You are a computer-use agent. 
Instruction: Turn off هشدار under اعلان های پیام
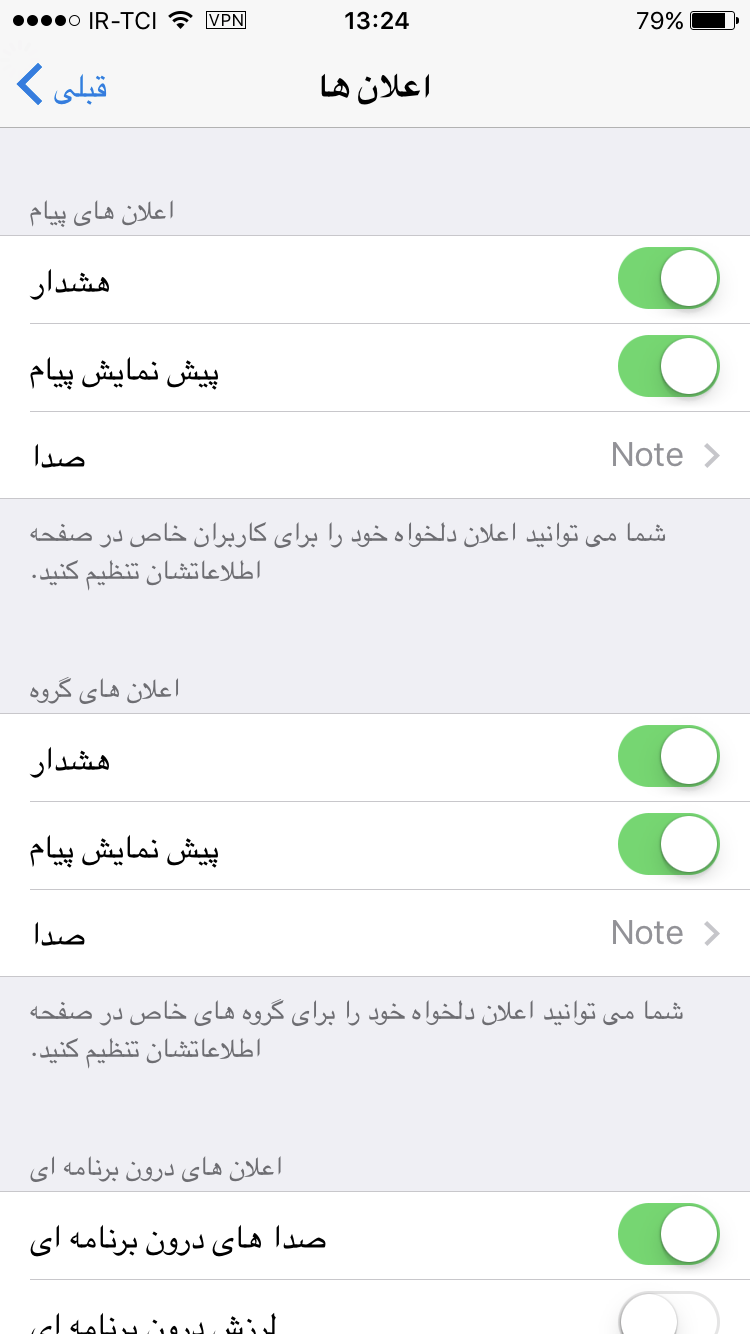[x=668, y=279]
